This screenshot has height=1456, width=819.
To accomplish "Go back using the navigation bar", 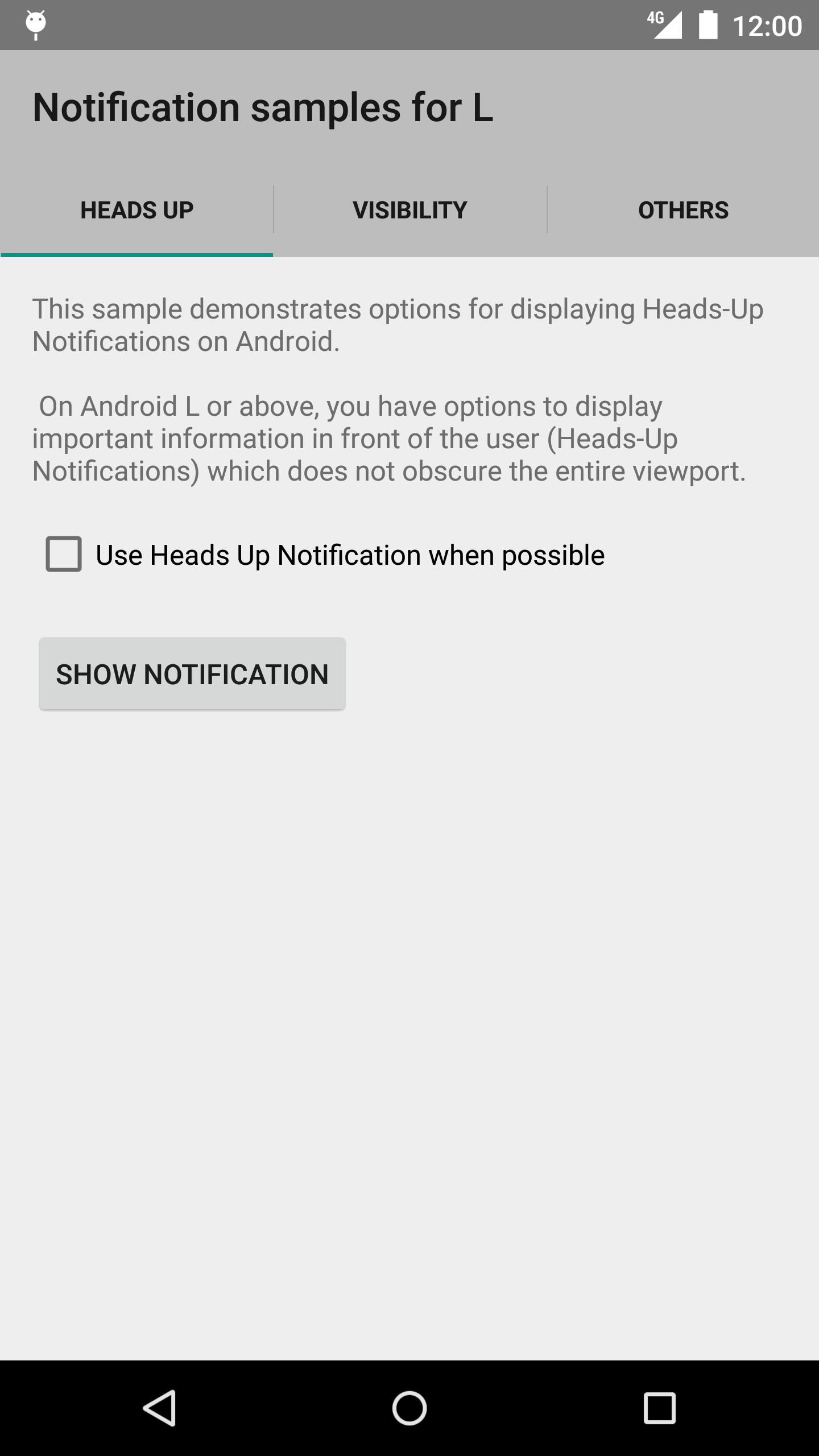I will [x=160, y=1408].
